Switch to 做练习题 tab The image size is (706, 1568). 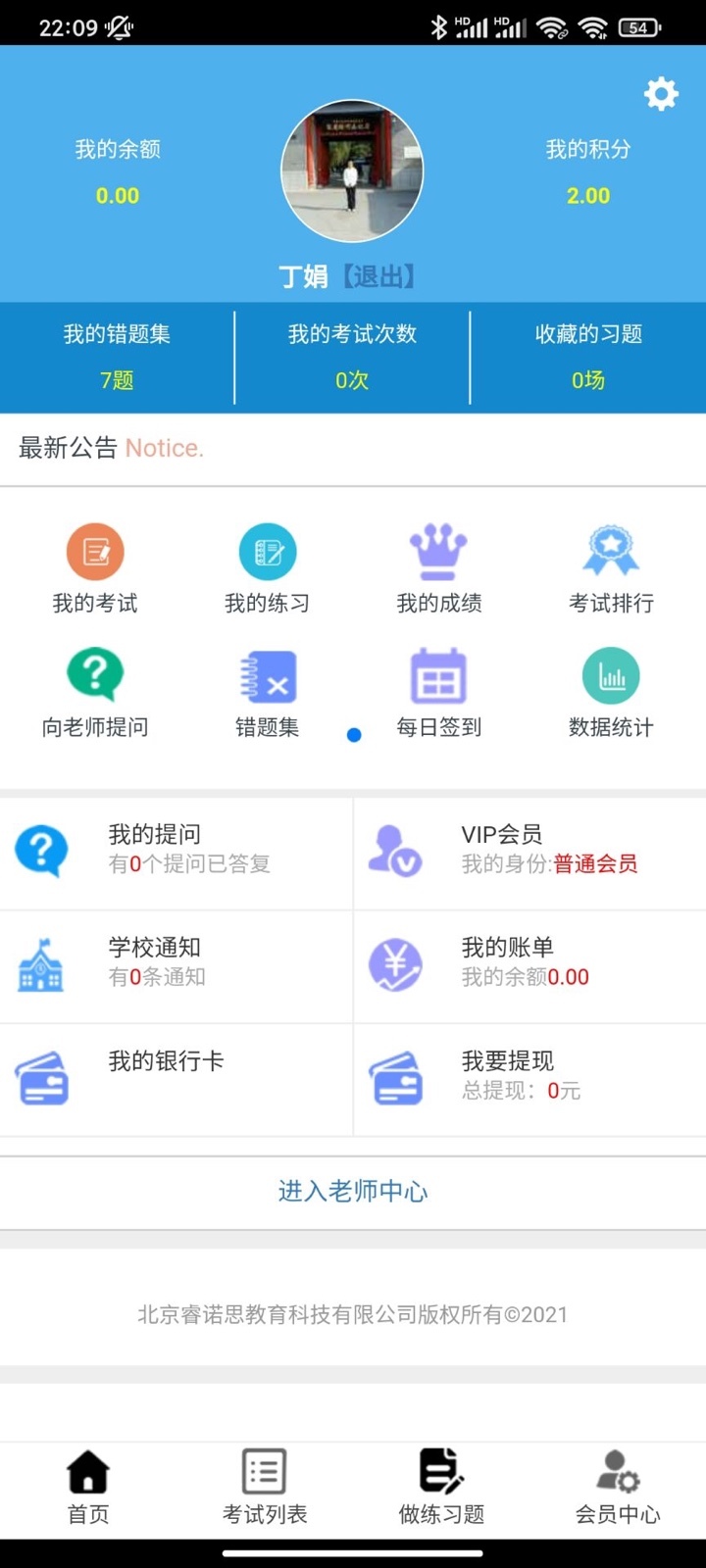coord(441,1486)
